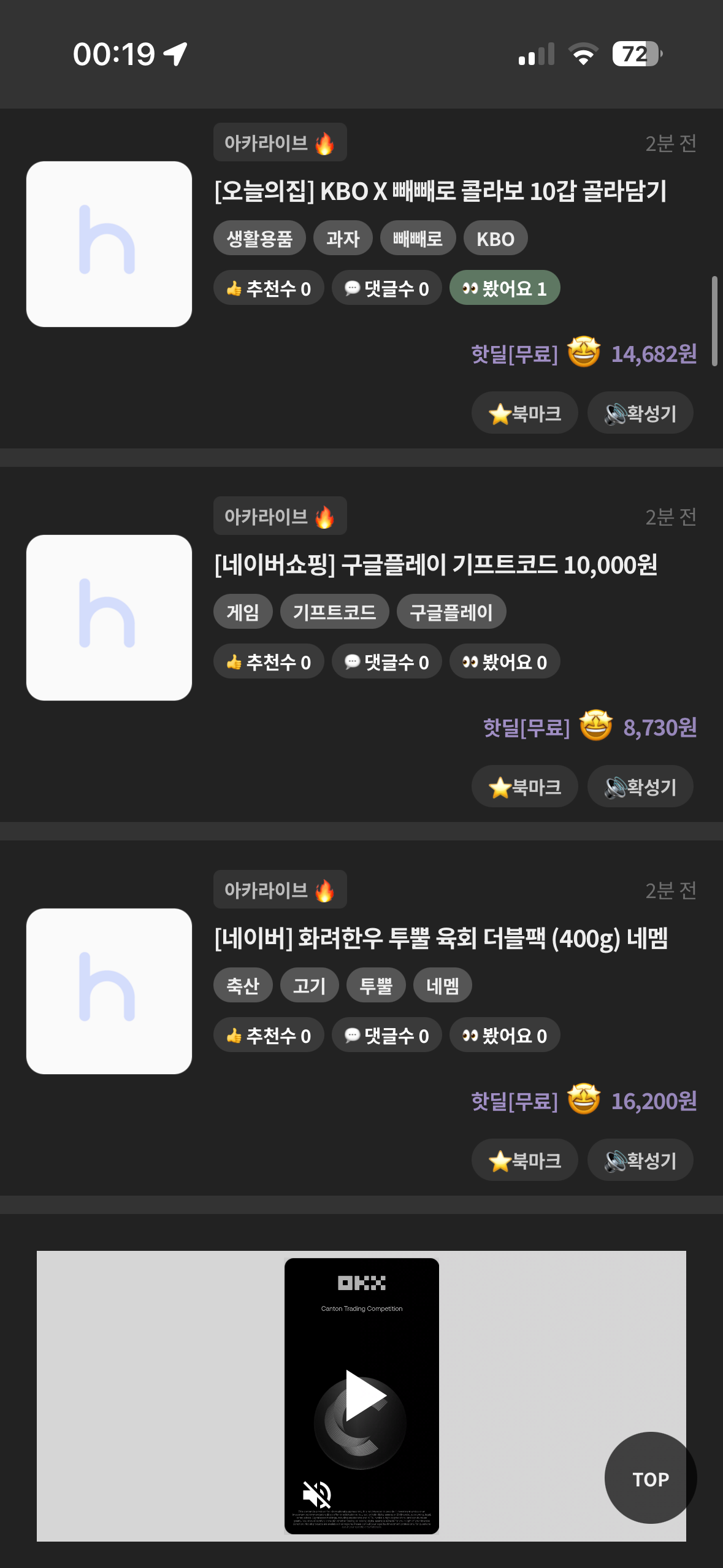Filter by the 과자 tag
723x1568 pixels.
(x=343, y=239)
